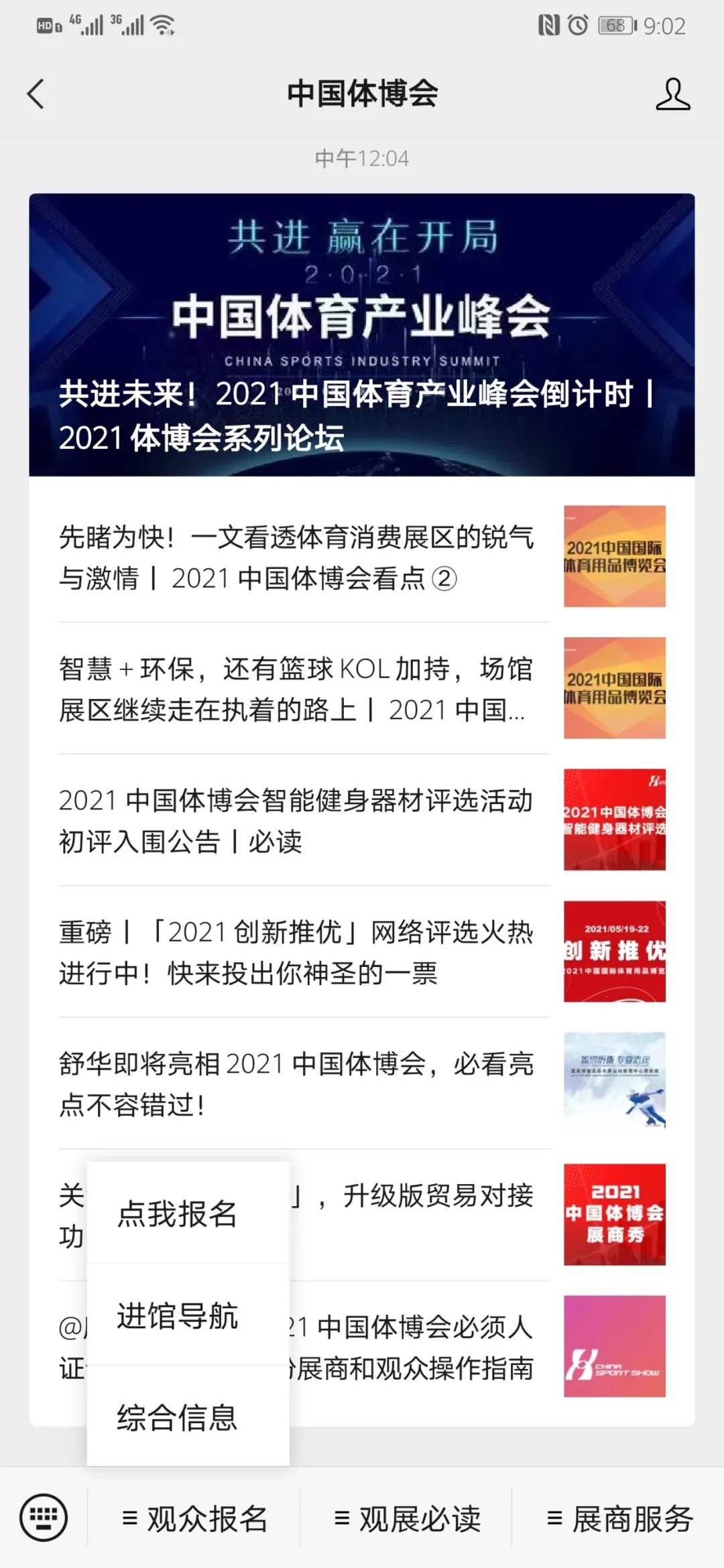This screenshot has width=724, height=1568.
Task: Switch to keyboard input mode
Action: (44, 1518)
